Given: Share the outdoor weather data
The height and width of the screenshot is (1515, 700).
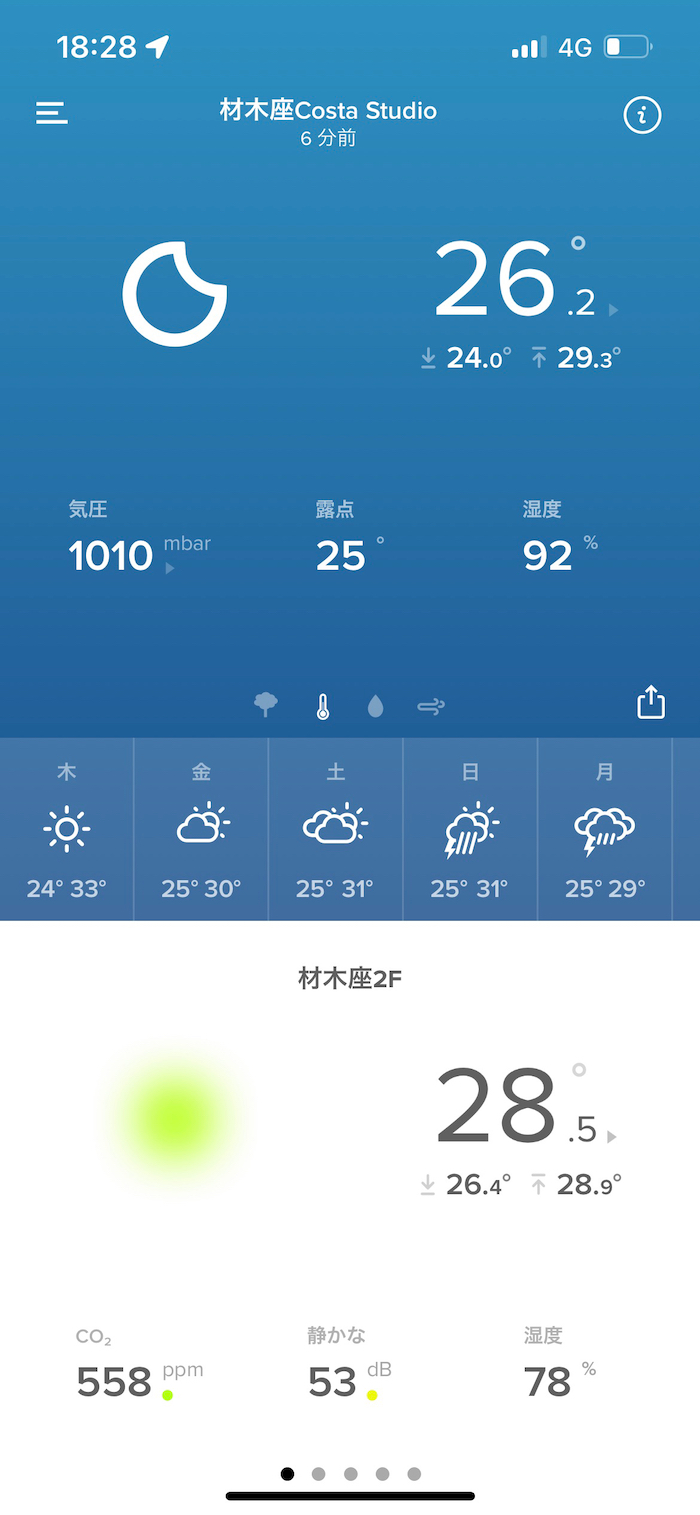Looking at the screenshot, I should 651,702.
